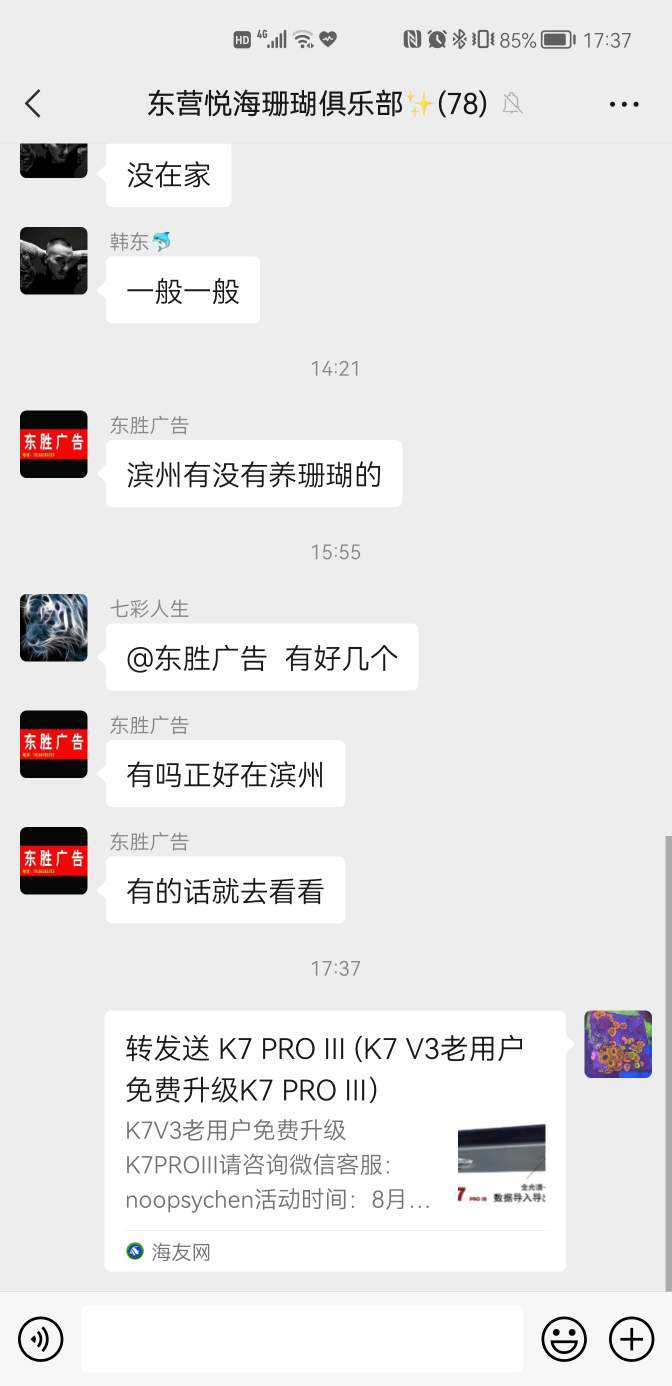672x1386 pixels.
Task: Open 东胜广告 avatar beside 滨州有没有养珊瑚的
Action: point(54,444)
